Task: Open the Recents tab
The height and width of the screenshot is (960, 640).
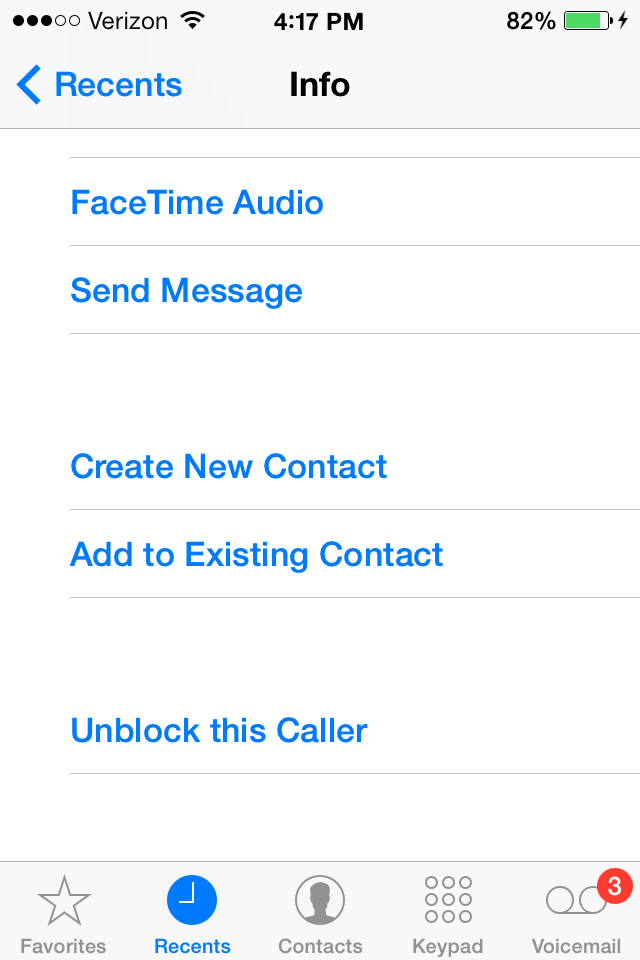Action: [192, 913]
